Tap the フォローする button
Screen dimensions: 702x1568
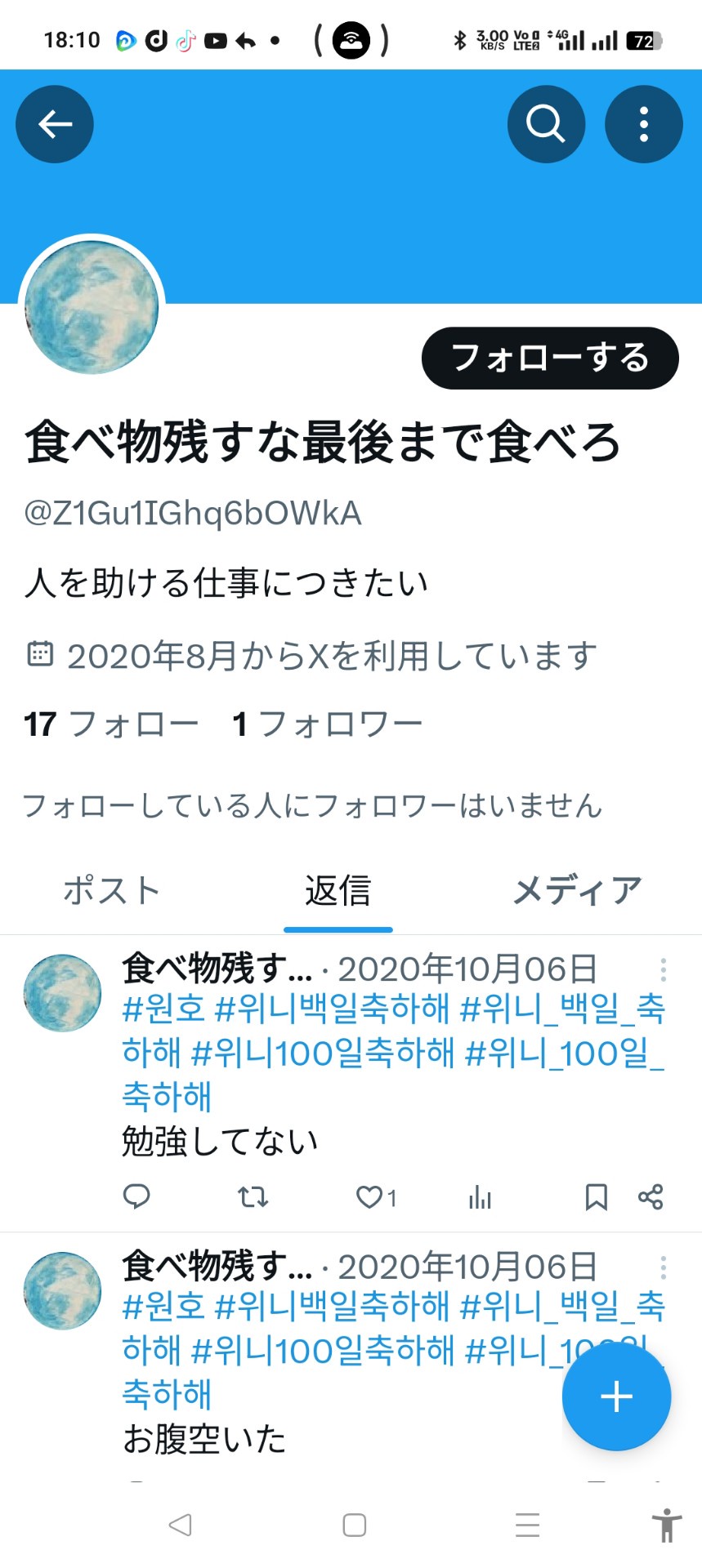point(550,359)
